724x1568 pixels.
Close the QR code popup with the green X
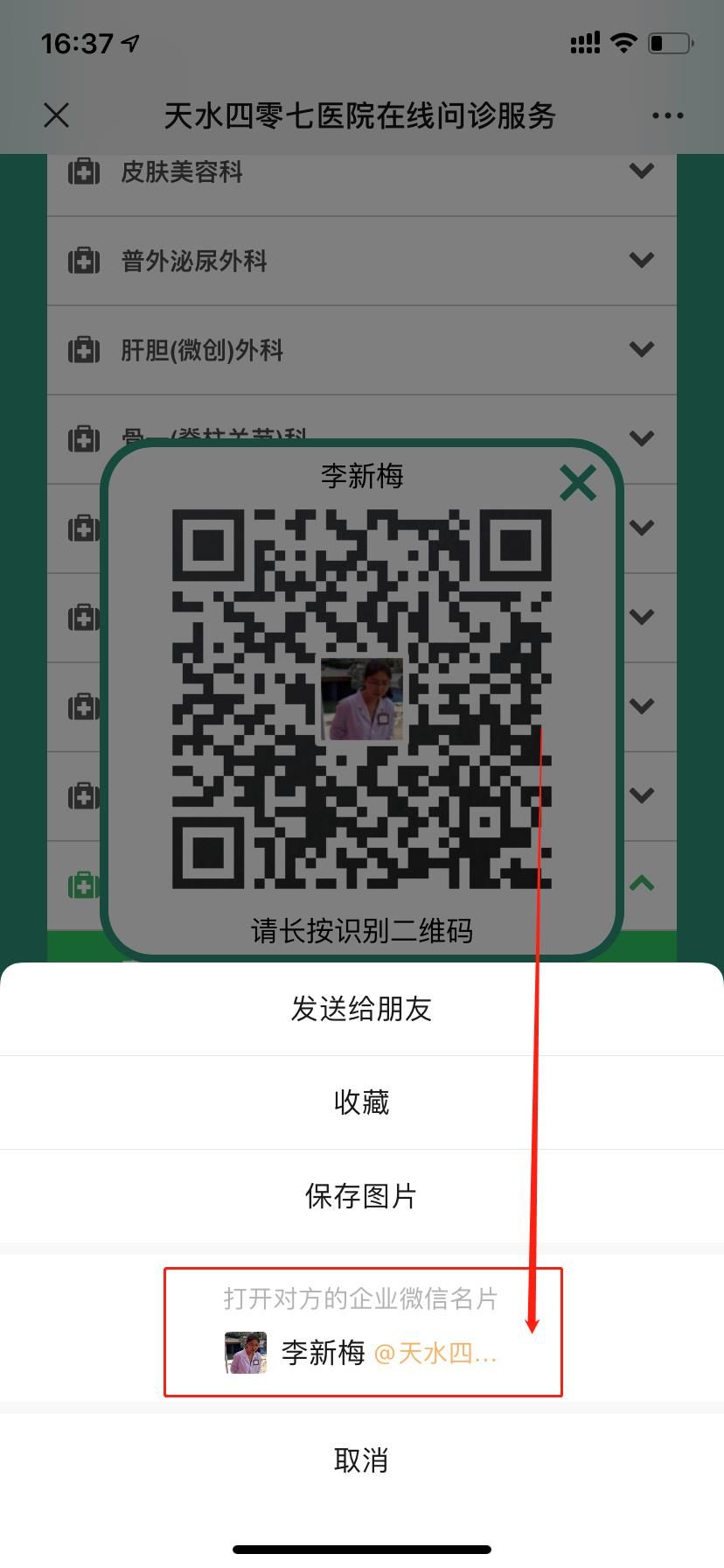577,483
